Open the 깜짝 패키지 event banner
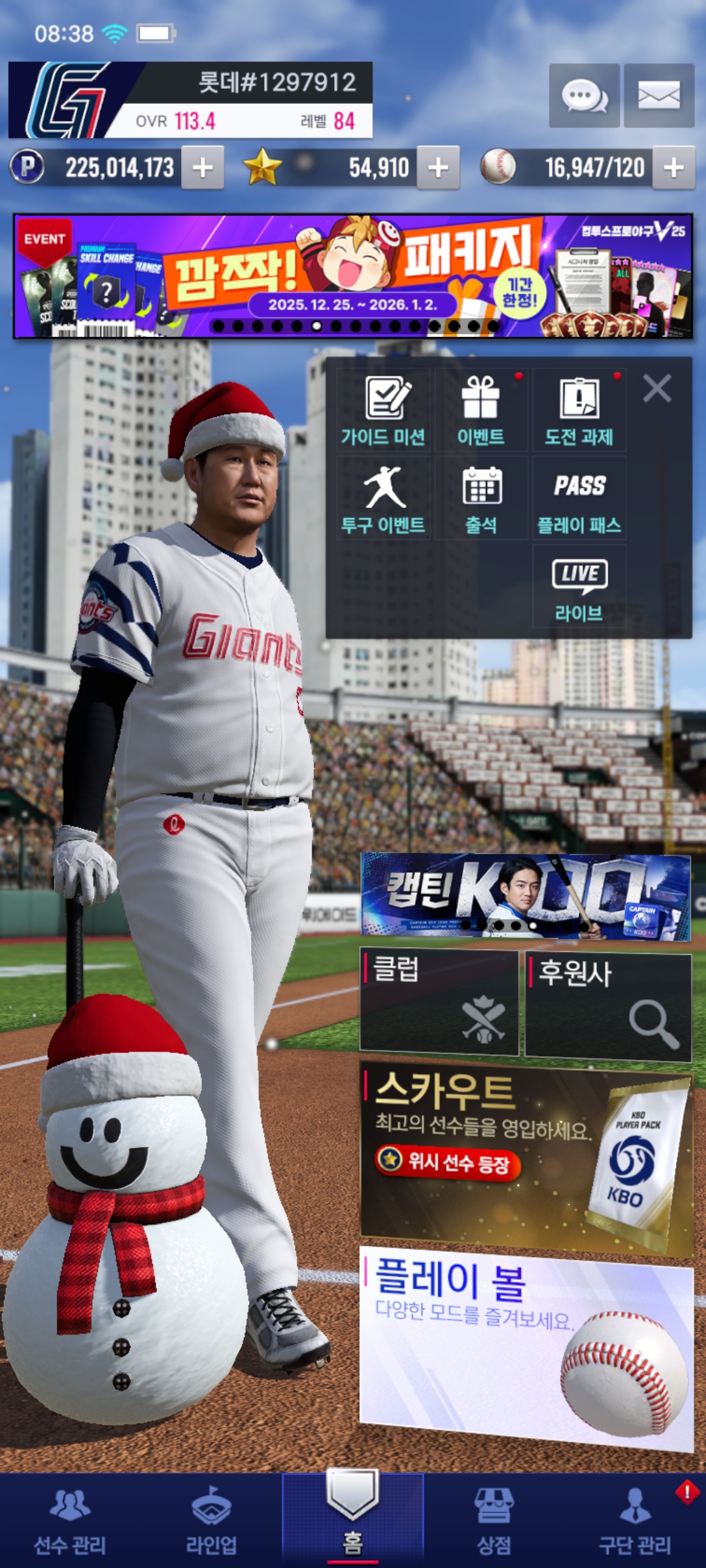This screenshot has height=1568, width=706. tap(353, 276)
